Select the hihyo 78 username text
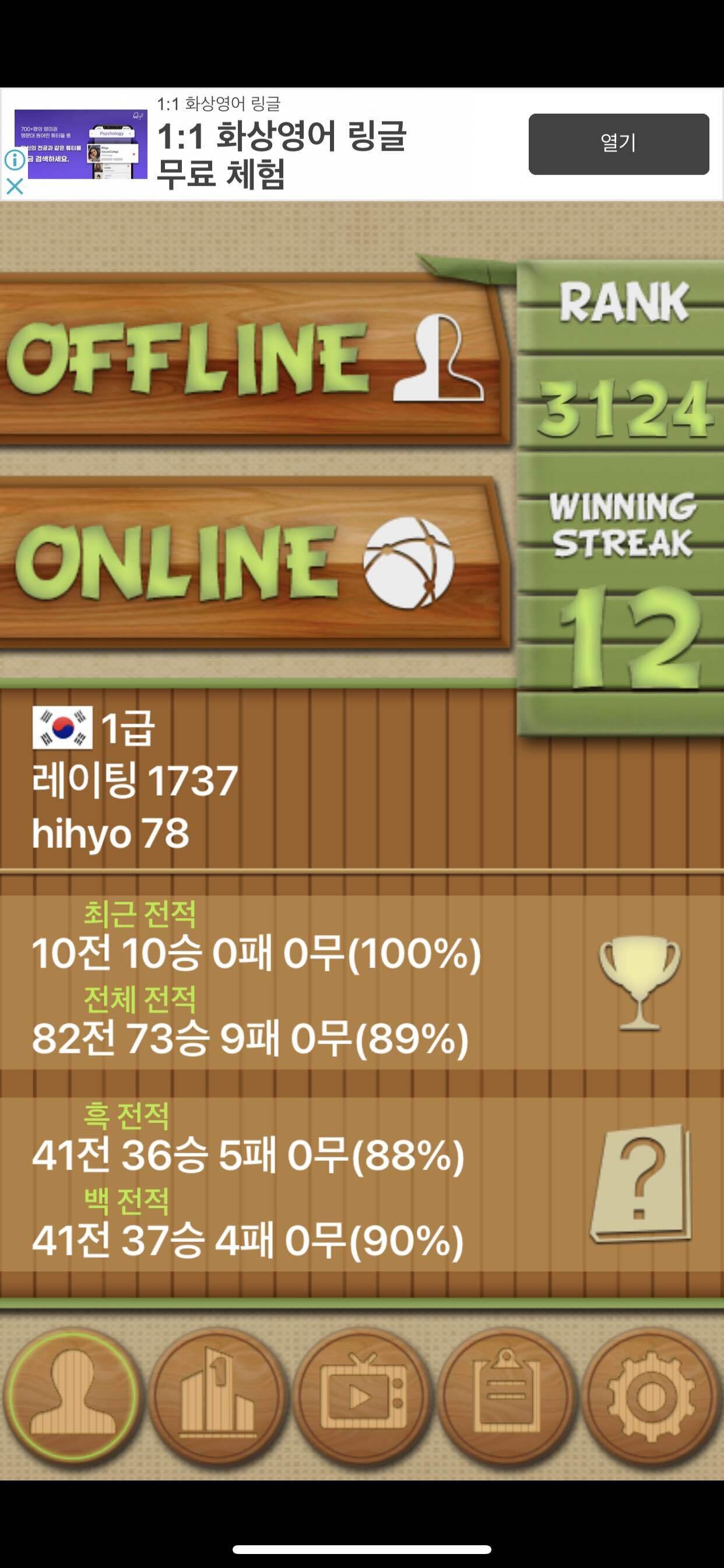 (x=110, y=834)
